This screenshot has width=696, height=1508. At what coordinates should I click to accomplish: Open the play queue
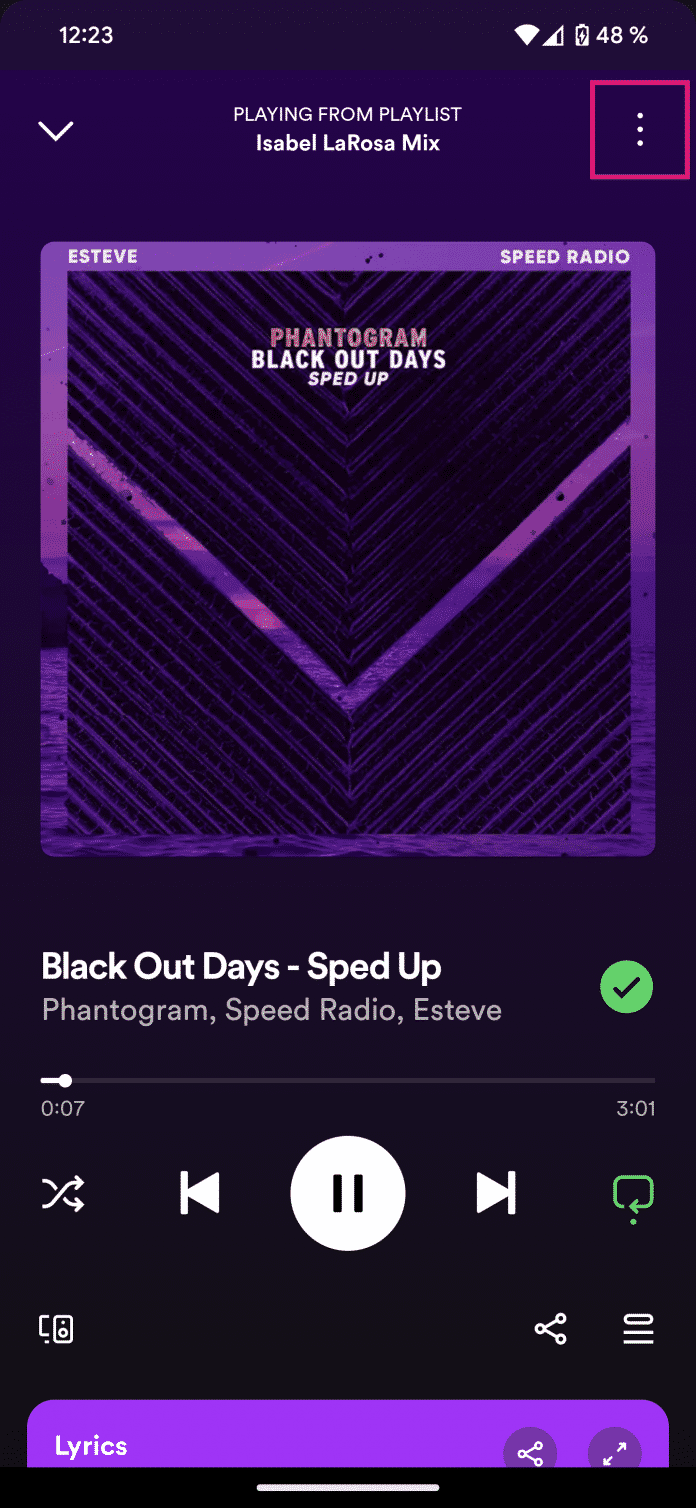pos(638,1329)
